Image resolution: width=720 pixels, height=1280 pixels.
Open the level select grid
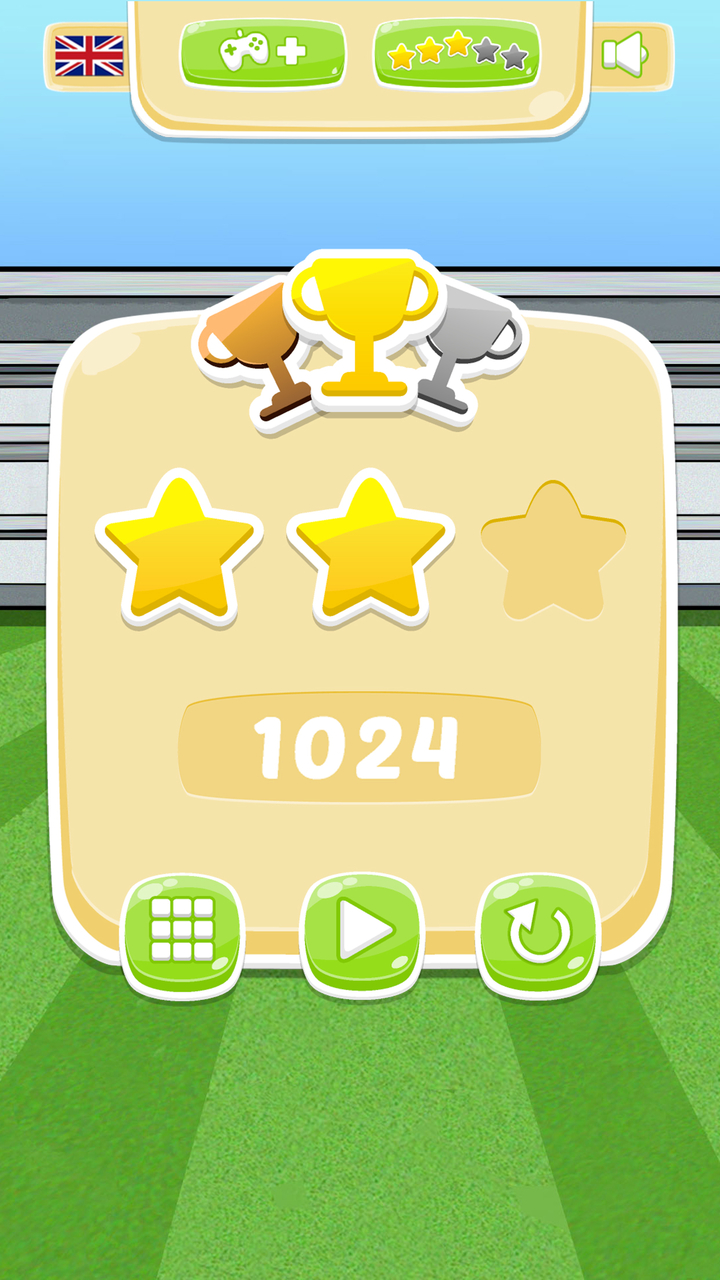[x=182, y=932]
